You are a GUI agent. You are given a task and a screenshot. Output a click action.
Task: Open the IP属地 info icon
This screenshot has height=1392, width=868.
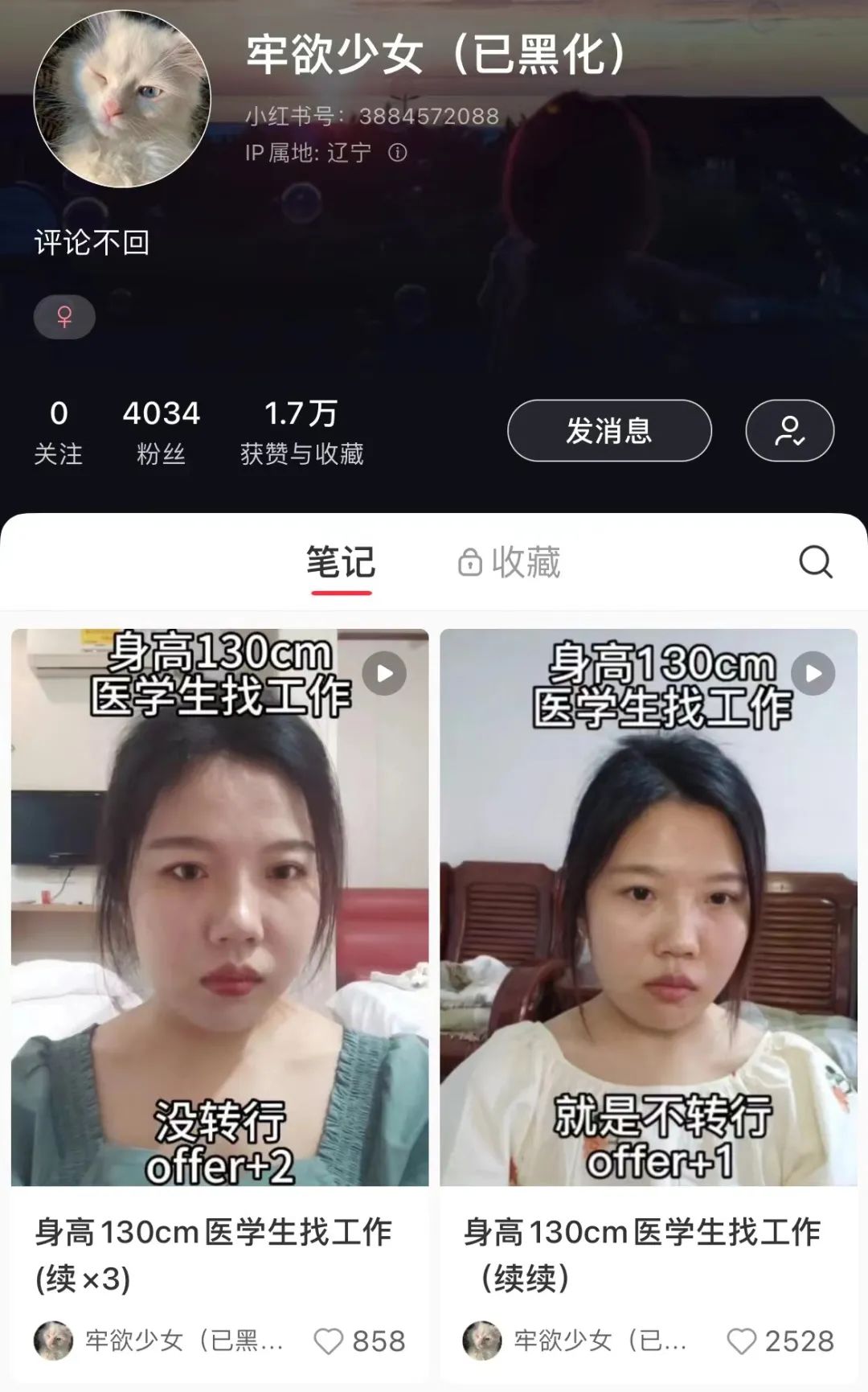(x=398, y=153)
